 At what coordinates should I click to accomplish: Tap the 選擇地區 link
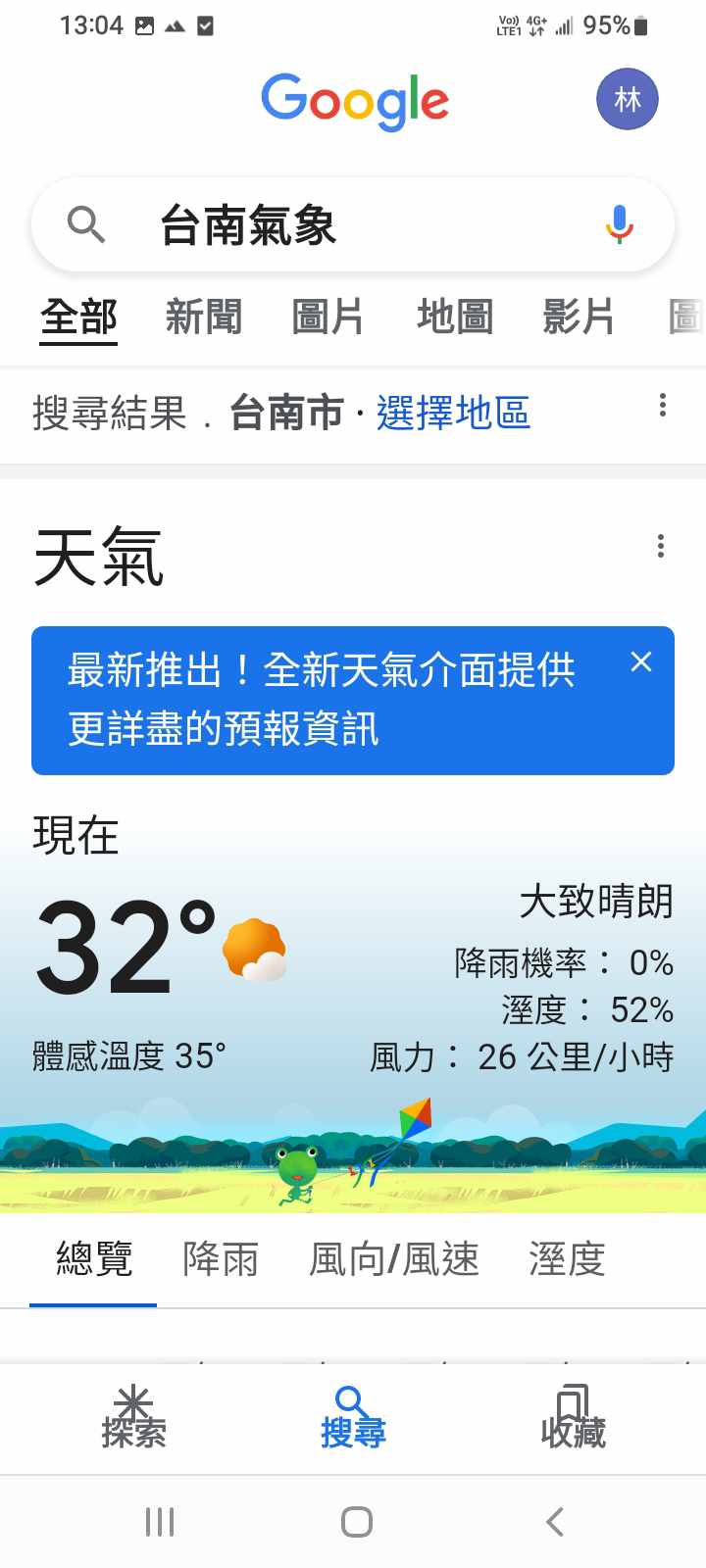(x=453, y=413)
